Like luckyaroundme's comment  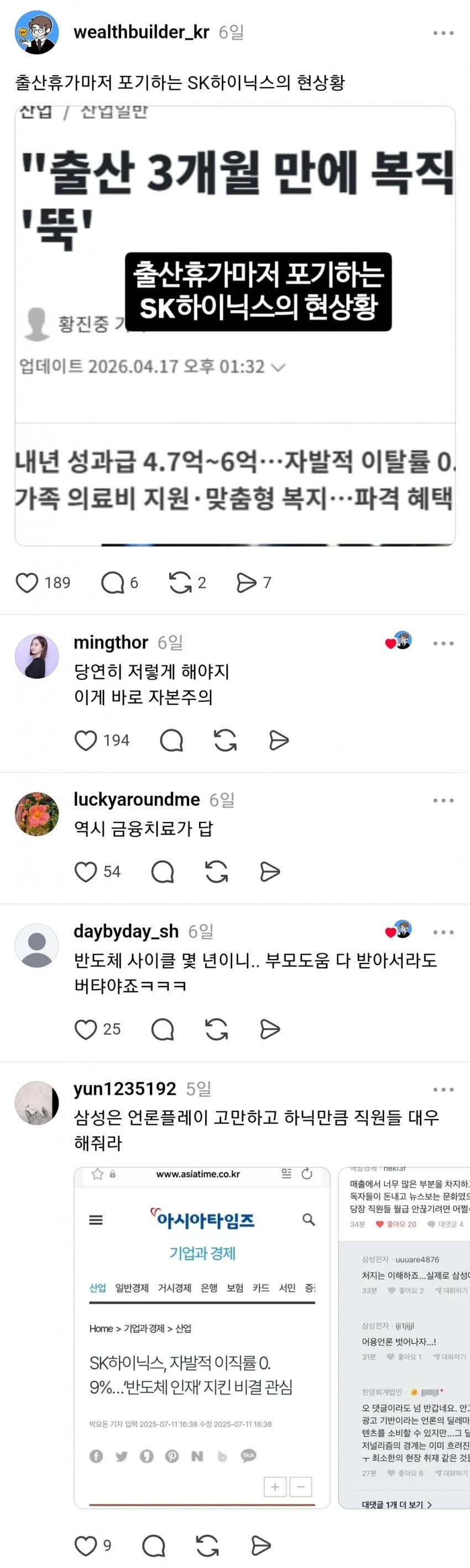pyautogui.click(x=86, y=872)
